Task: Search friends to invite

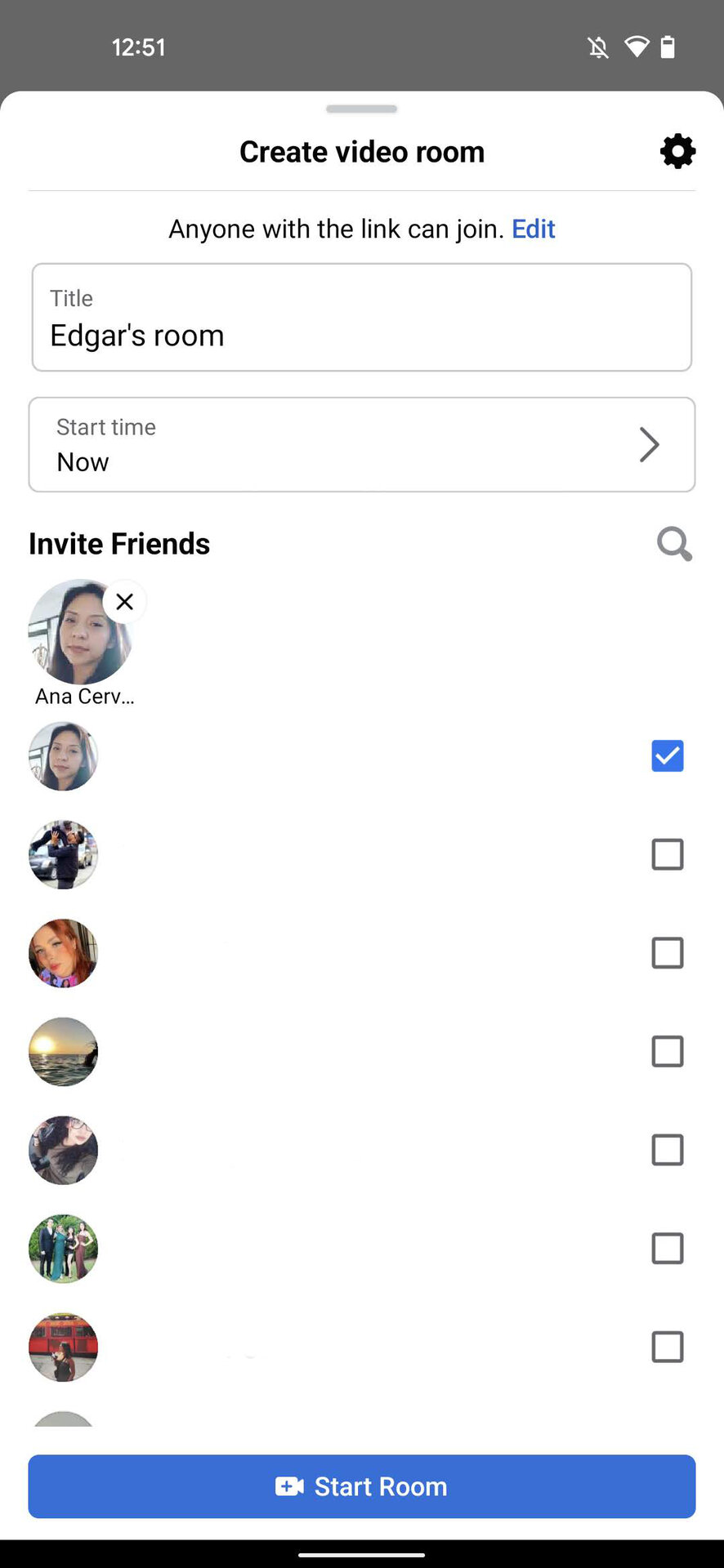Action: [674, 544]
